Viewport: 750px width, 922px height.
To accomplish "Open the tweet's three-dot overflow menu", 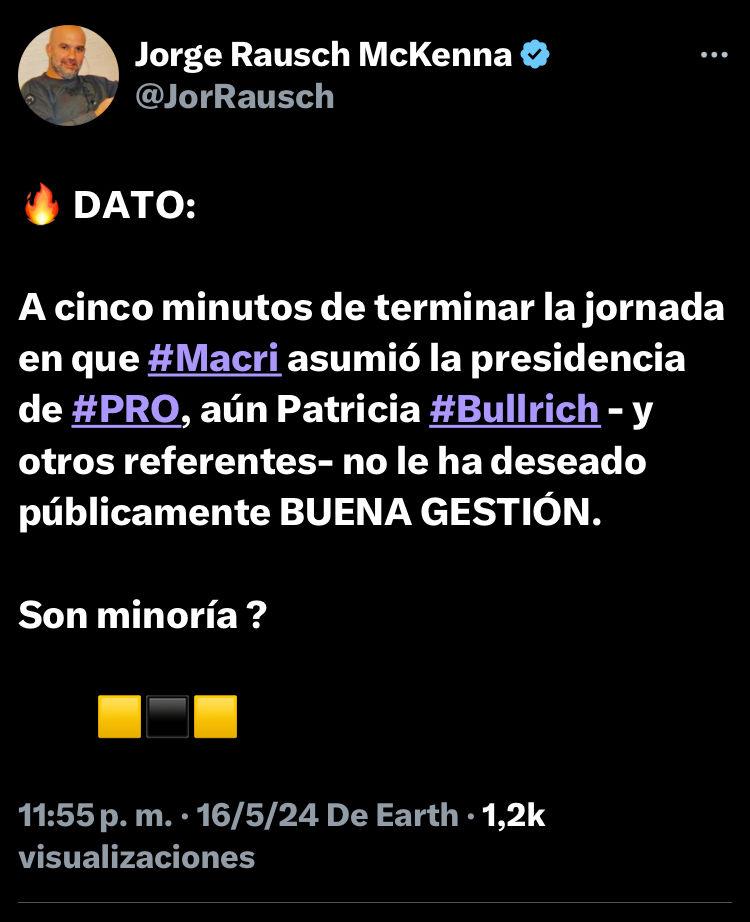I will pyautogui.click(x=713, y=56).
